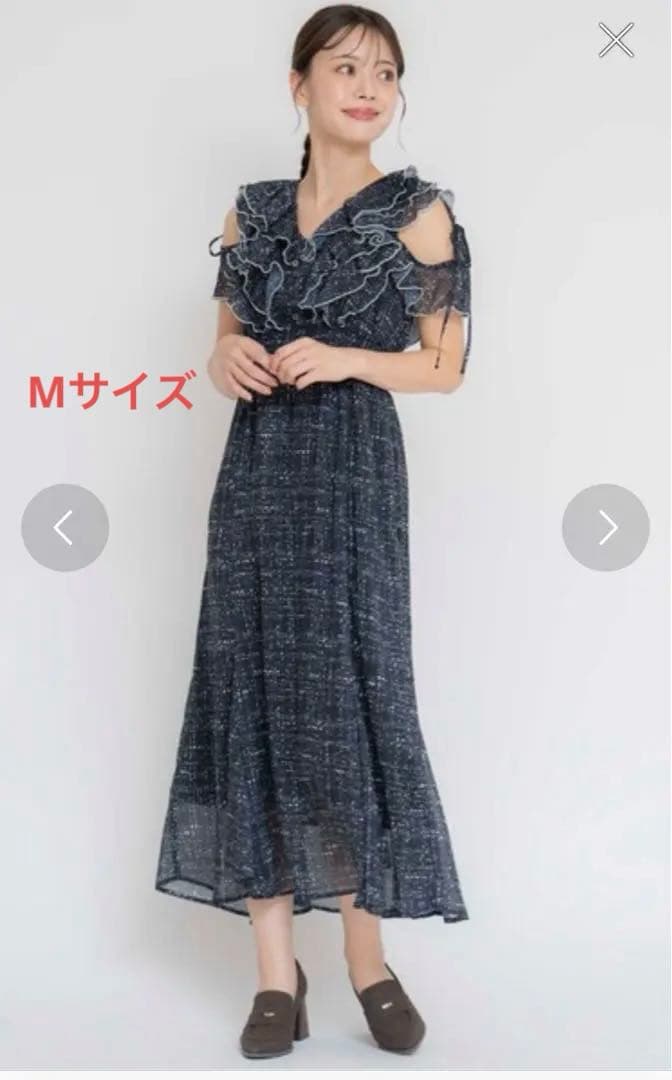Go to the previous product photo
This screenshot has width=672, height=1080.
(65, 528)
